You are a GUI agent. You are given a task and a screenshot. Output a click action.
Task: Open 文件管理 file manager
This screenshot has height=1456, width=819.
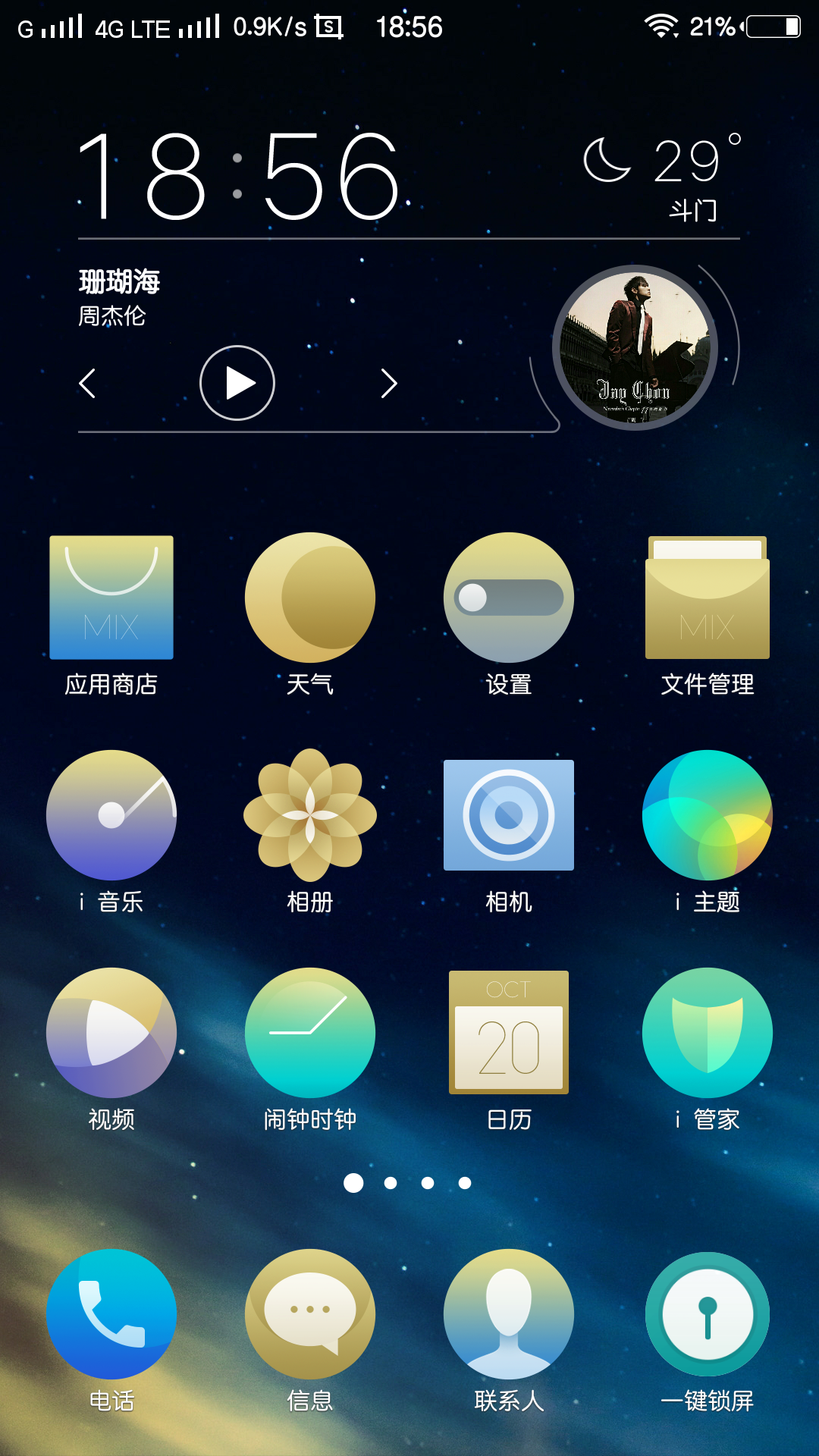click(708, 598)
